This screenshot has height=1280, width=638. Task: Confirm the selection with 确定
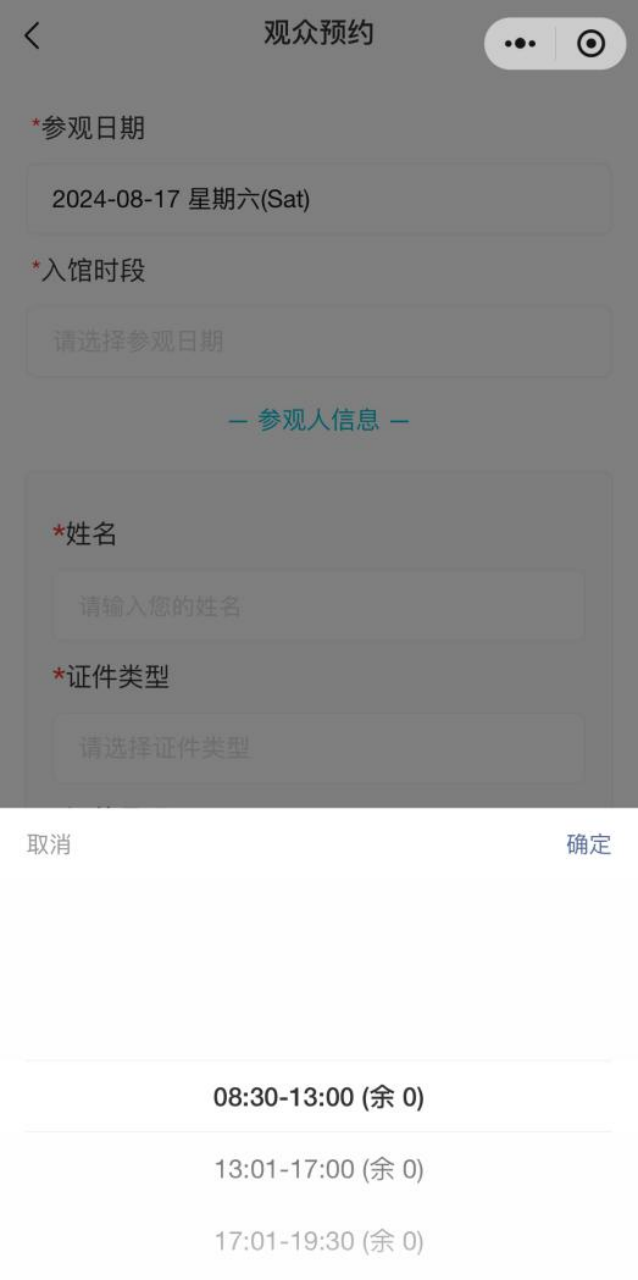(x=588, y=845)
